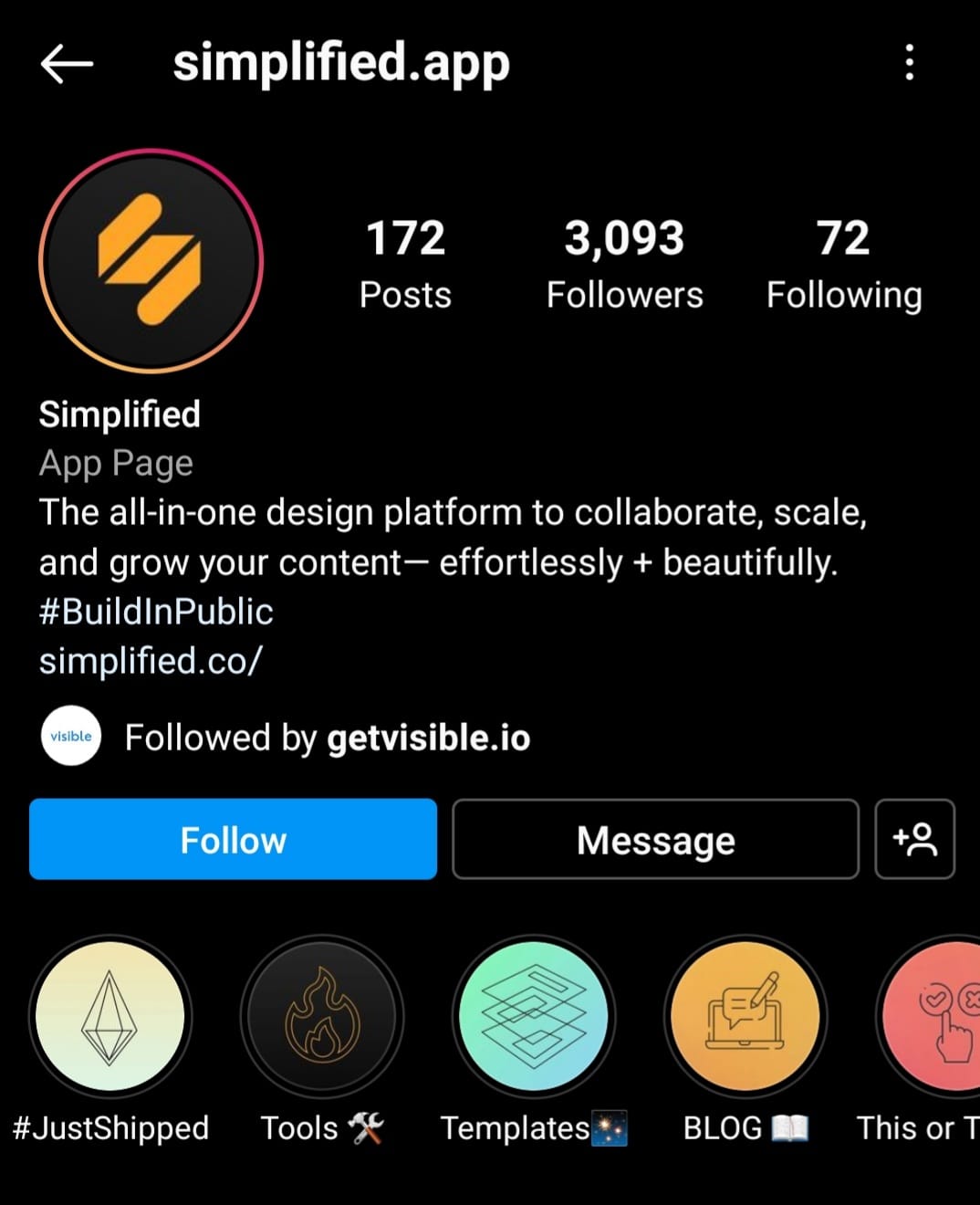
Task: Tap the suggested accounts person icon
Action: click(x=915, y=839)
